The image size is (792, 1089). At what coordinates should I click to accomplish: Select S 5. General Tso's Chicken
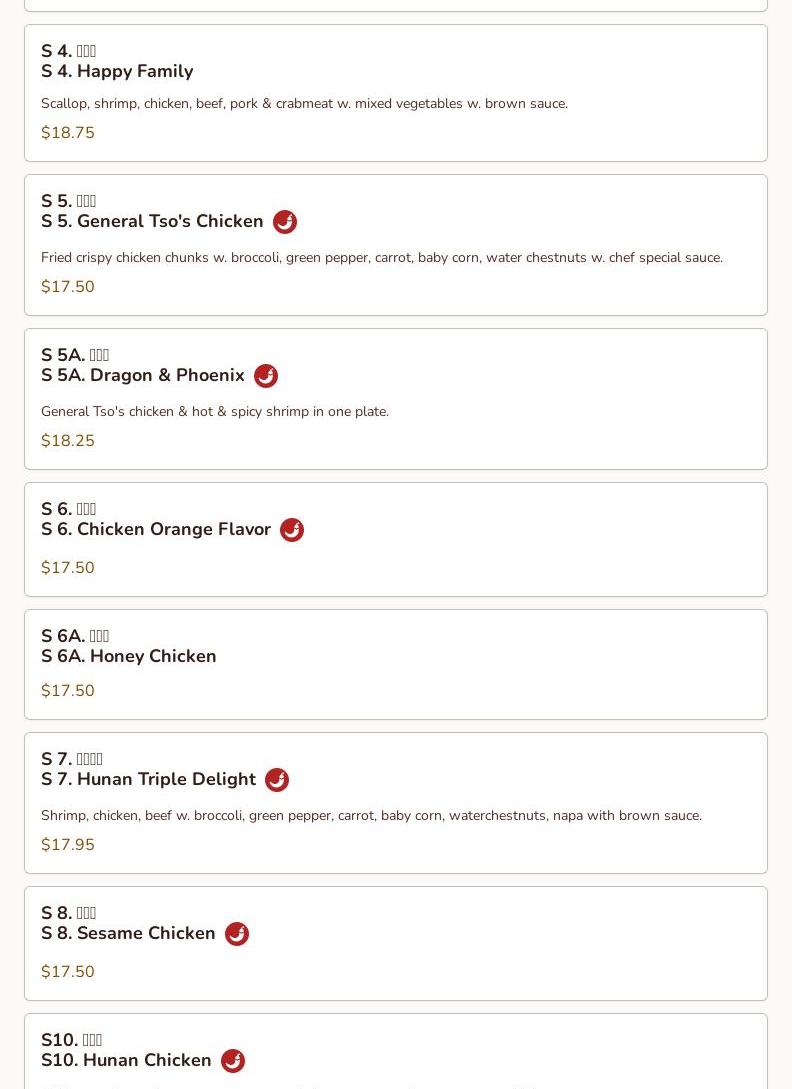pyautogui.click(x=395, y=245)
